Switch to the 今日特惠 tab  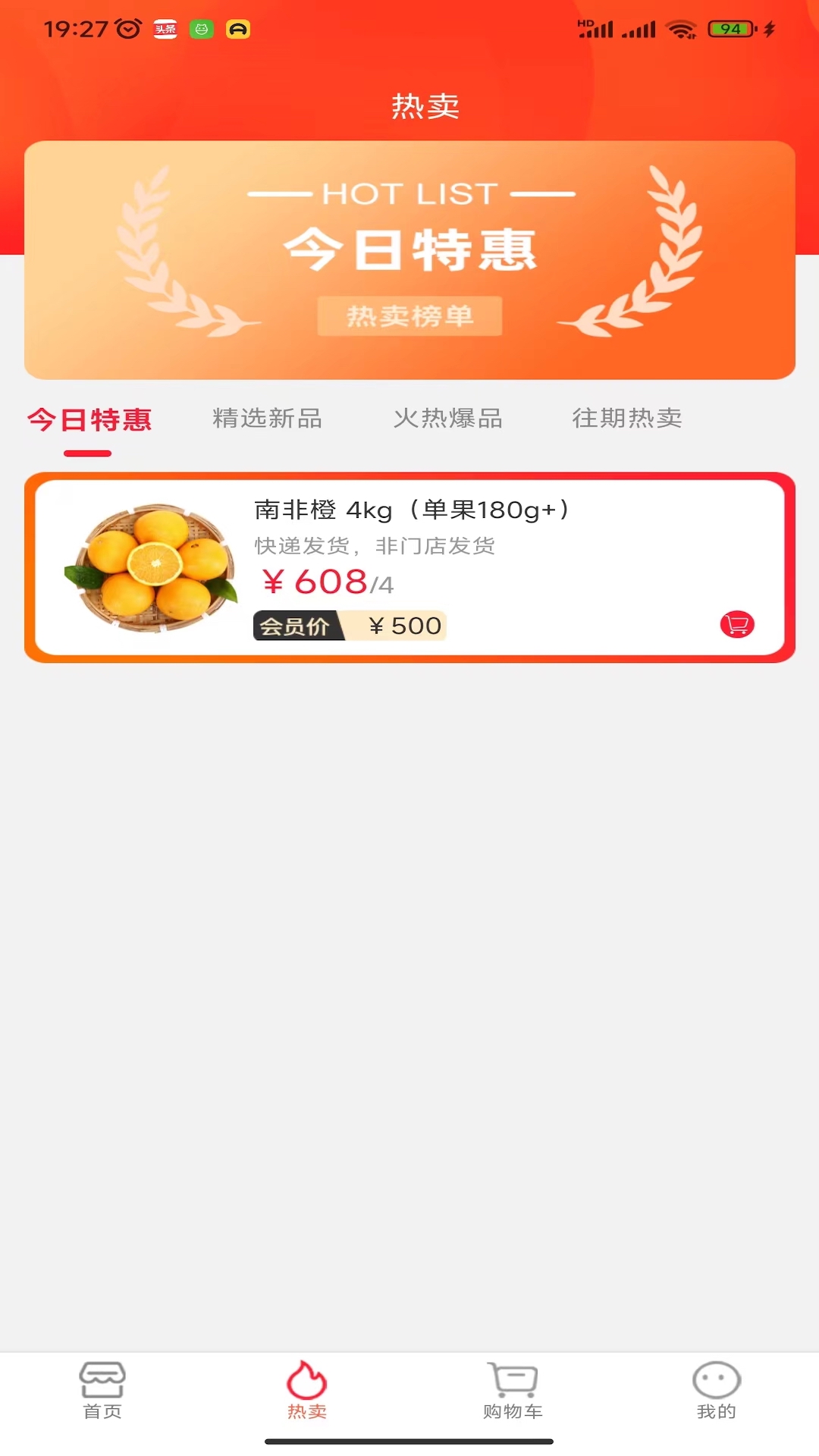pos(89,419)
